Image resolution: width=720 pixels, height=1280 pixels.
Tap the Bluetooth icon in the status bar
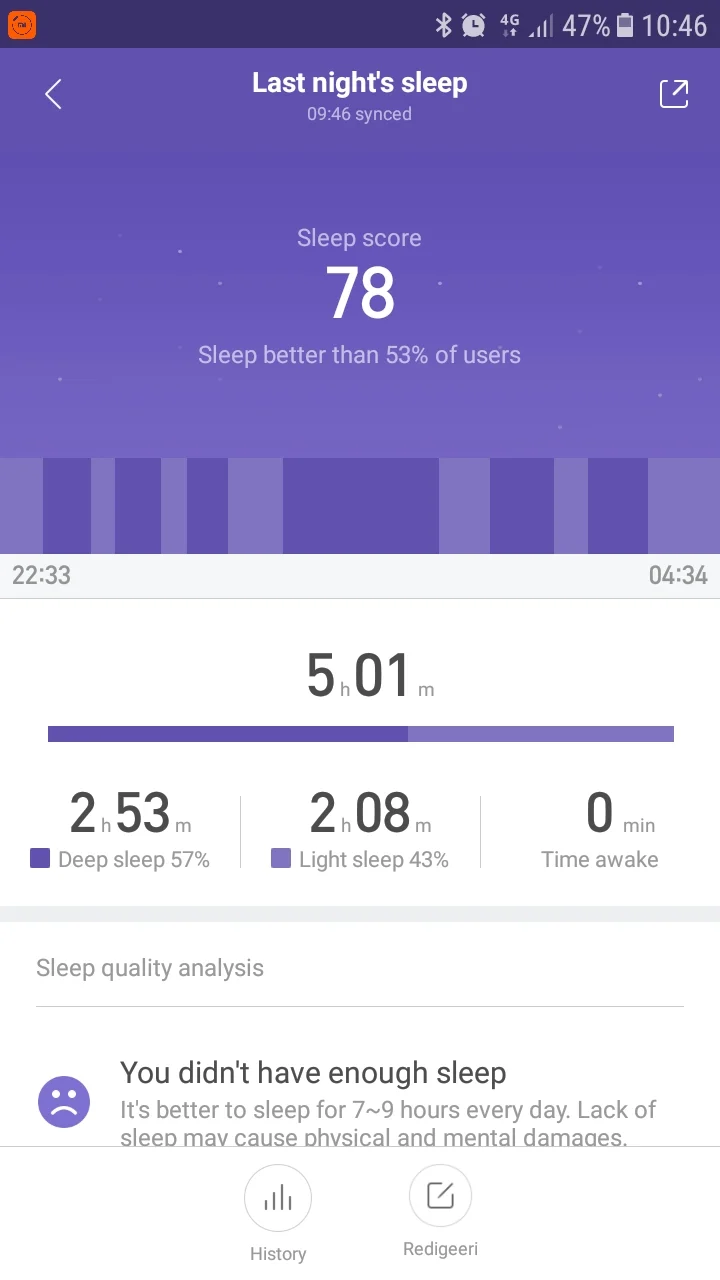(x=441, y=24)
